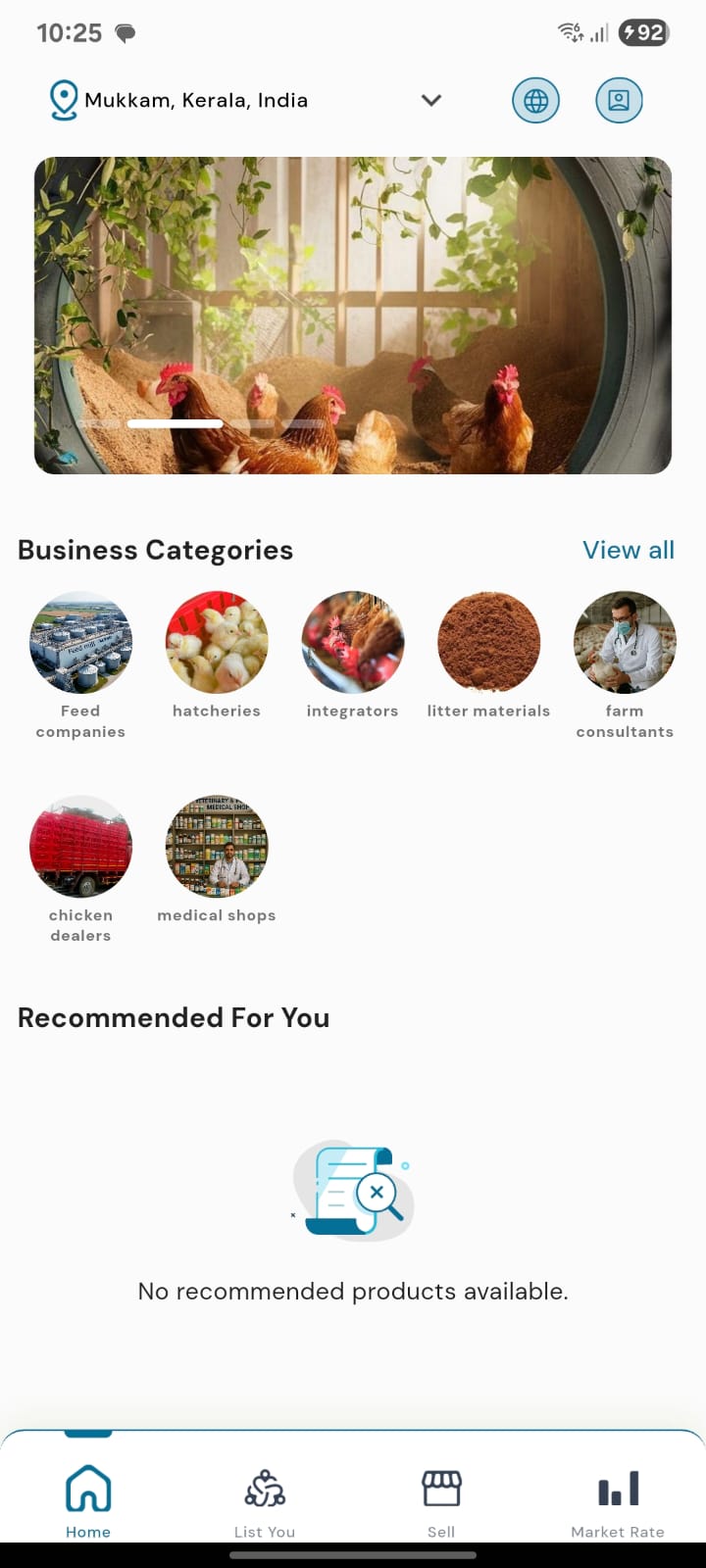Tap the chicken banner image
Screen dimensions: 706x1568
pos(353,316)
